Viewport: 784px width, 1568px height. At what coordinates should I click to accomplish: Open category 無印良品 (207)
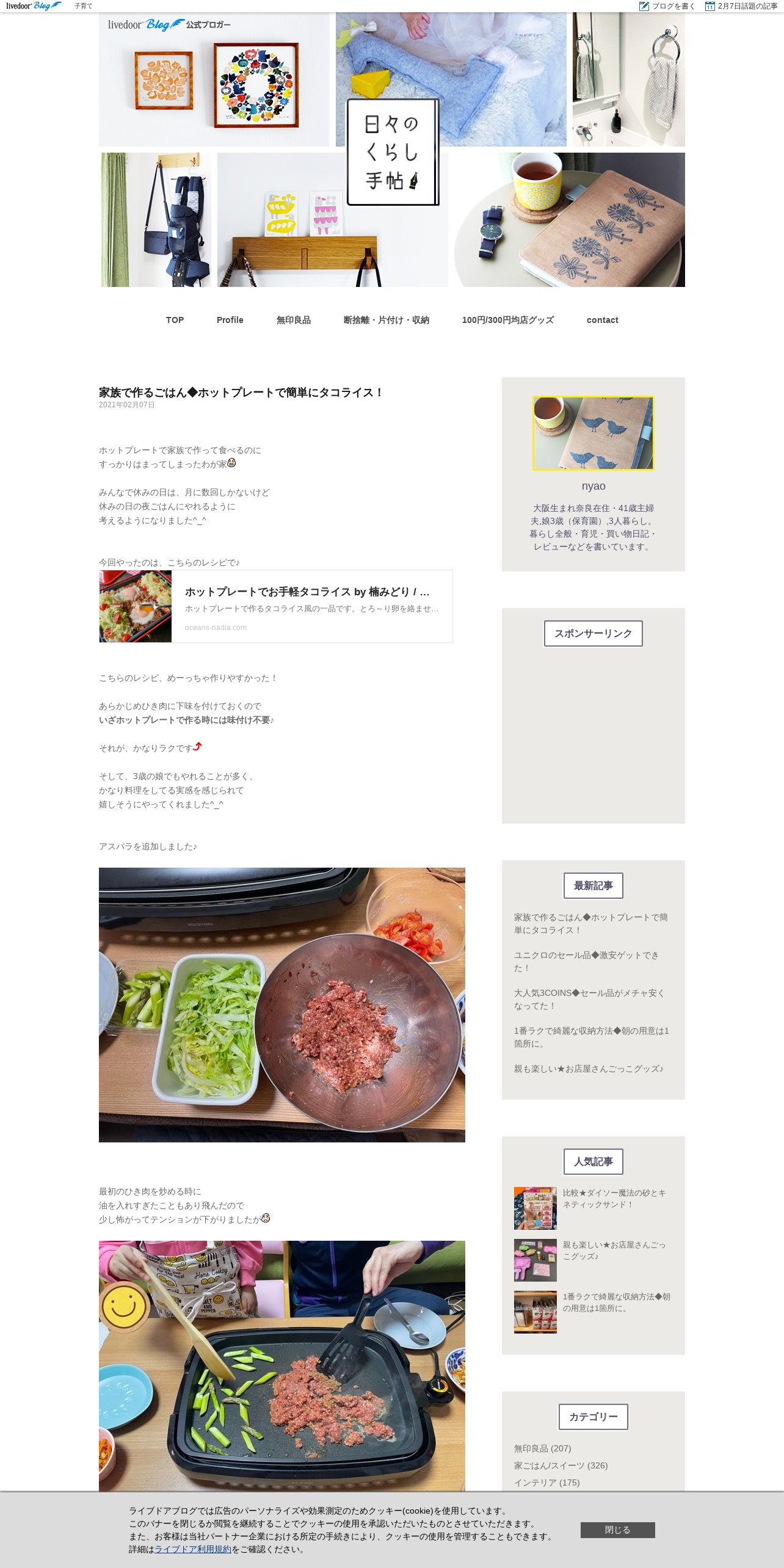click(542, 1448)
